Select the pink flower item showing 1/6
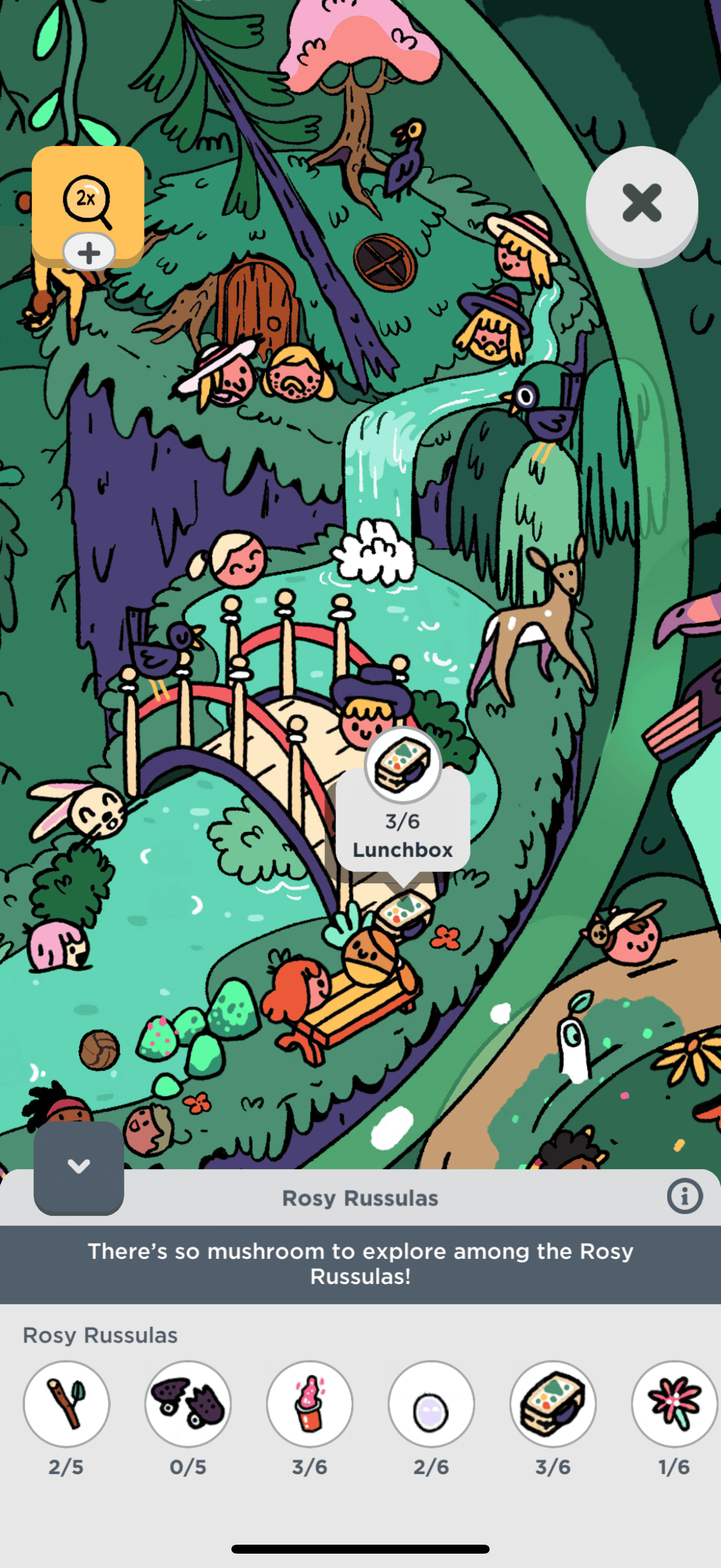 point(674,1403)
